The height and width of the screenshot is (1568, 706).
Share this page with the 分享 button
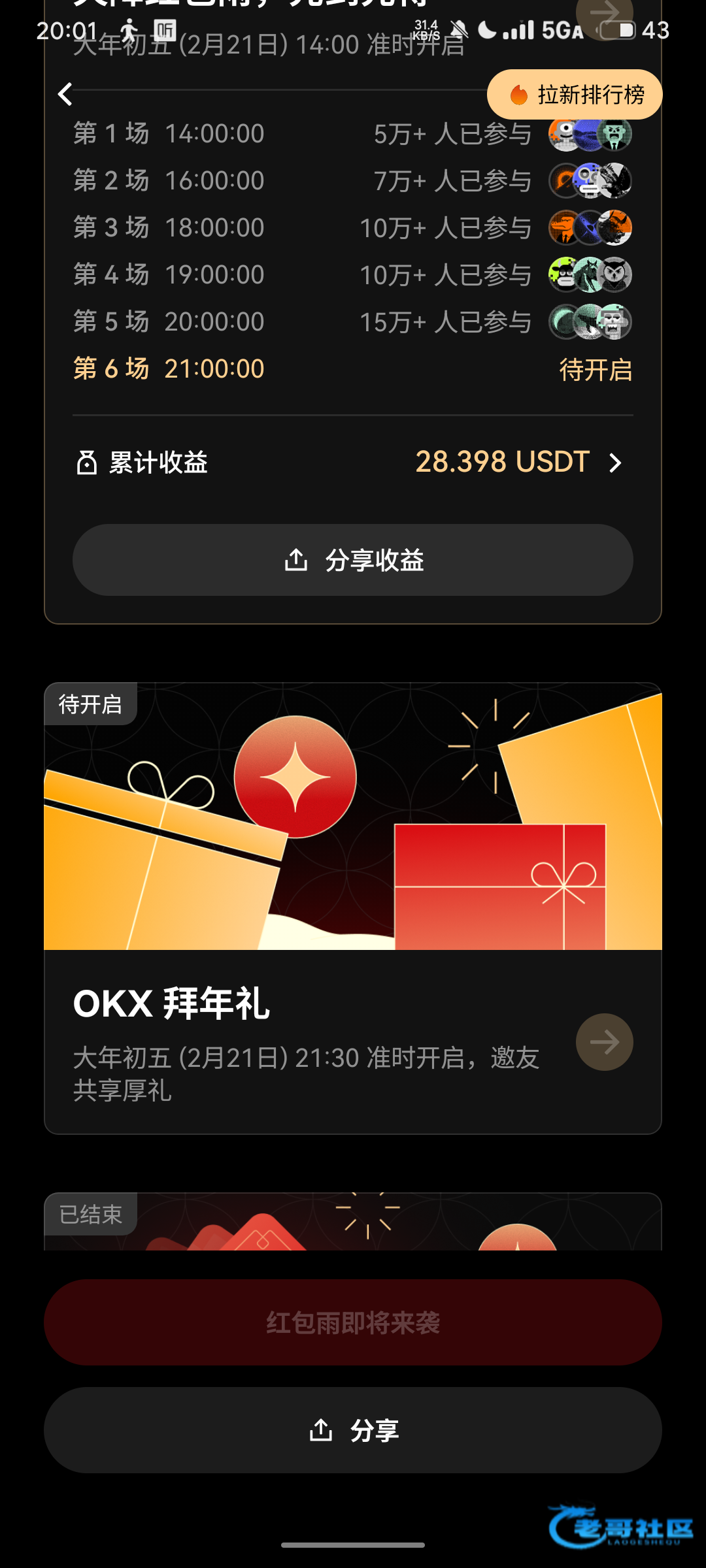point(353,1430)
